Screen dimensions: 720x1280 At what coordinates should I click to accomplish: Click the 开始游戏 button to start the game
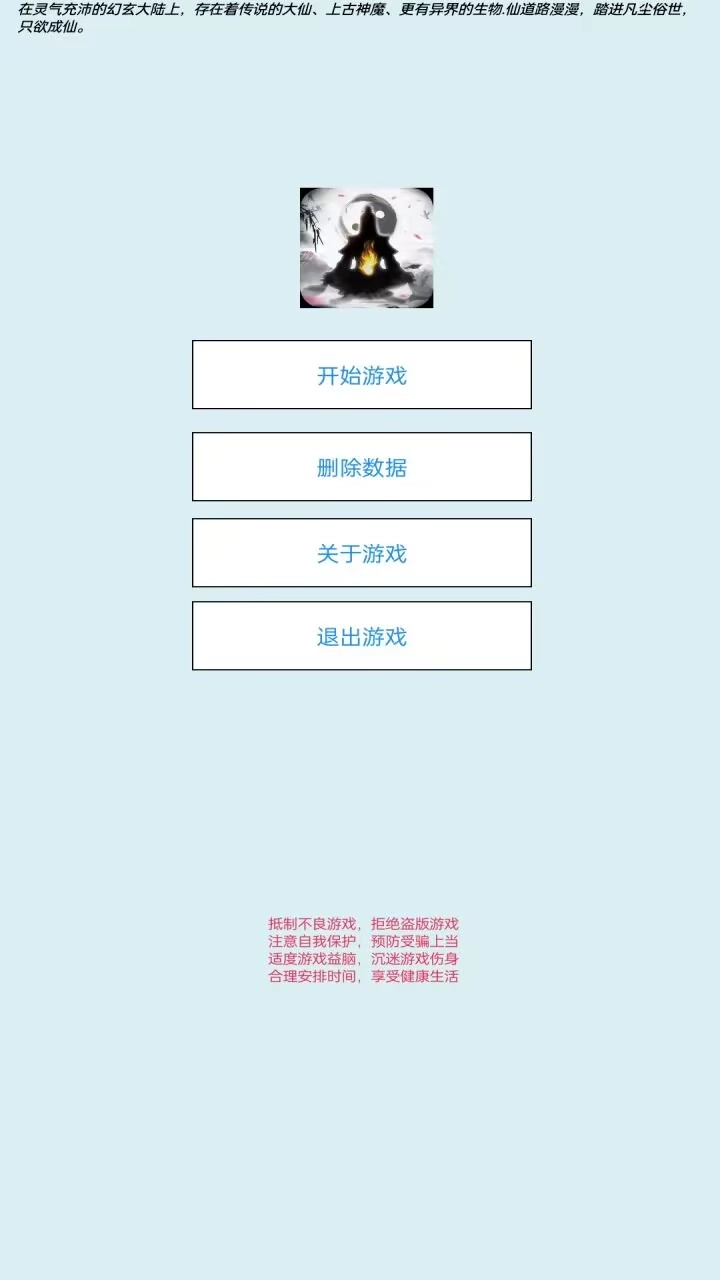click(361, 374)
